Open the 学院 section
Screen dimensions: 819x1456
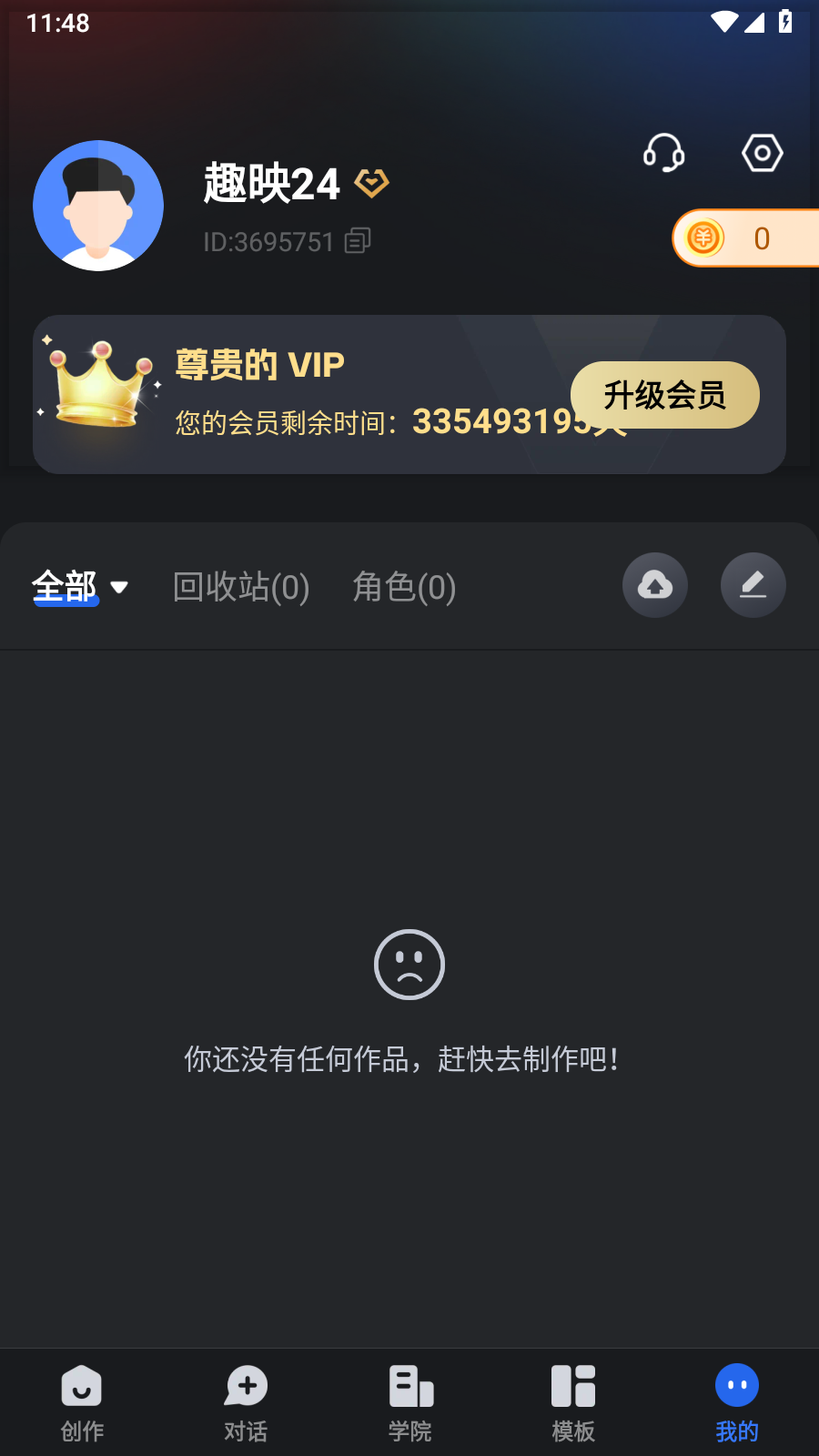pyautogui.click(x=409, y=1401)
